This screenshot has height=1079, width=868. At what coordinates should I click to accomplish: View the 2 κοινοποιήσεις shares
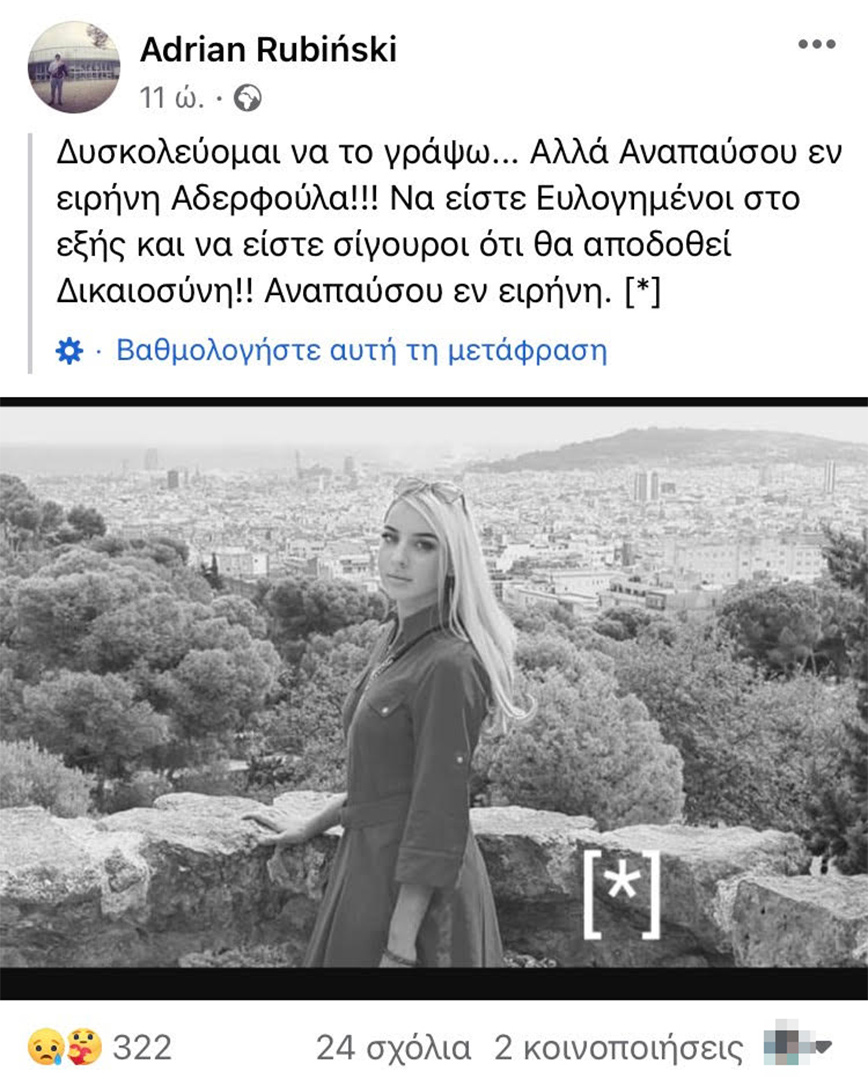click(x=619, y=1048)
